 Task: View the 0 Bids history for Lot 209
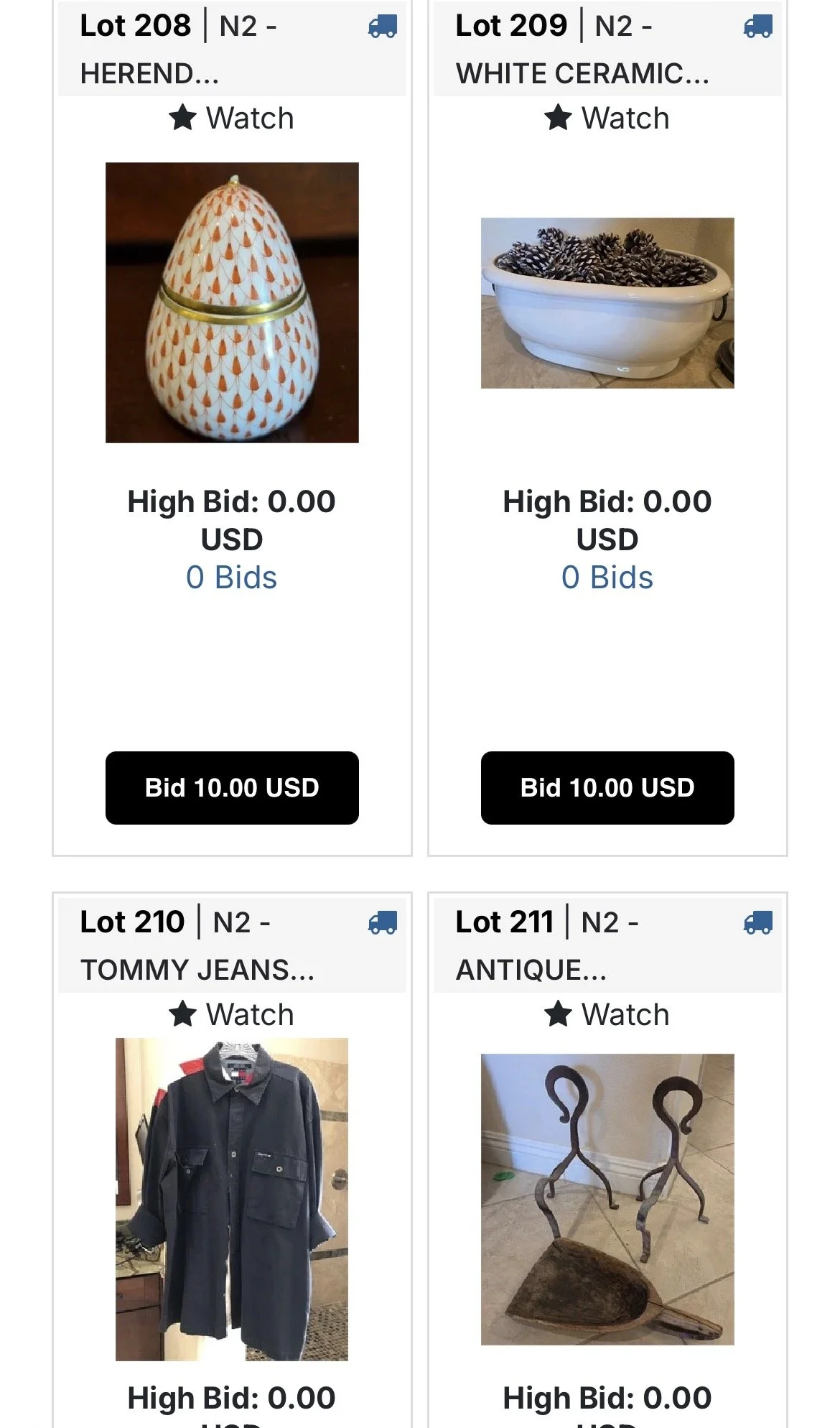coord(607,578)
